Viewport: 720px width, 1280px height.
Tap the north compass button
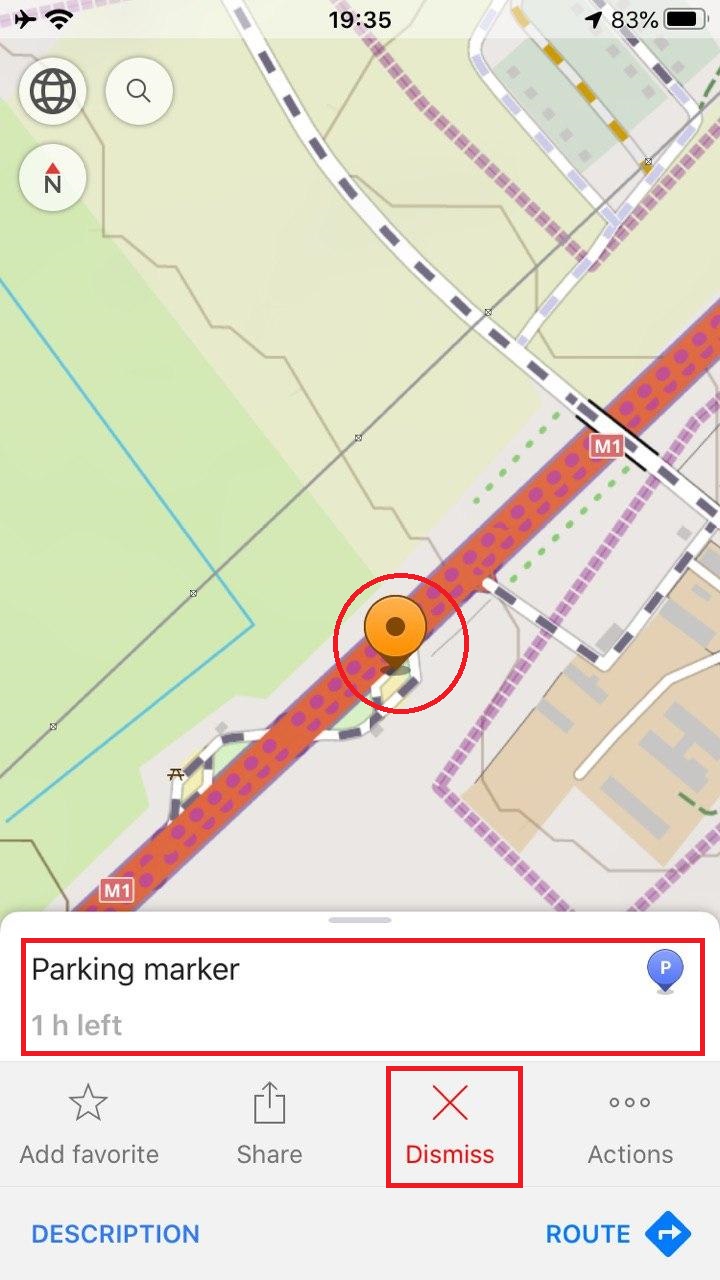[x=53, y=179]
